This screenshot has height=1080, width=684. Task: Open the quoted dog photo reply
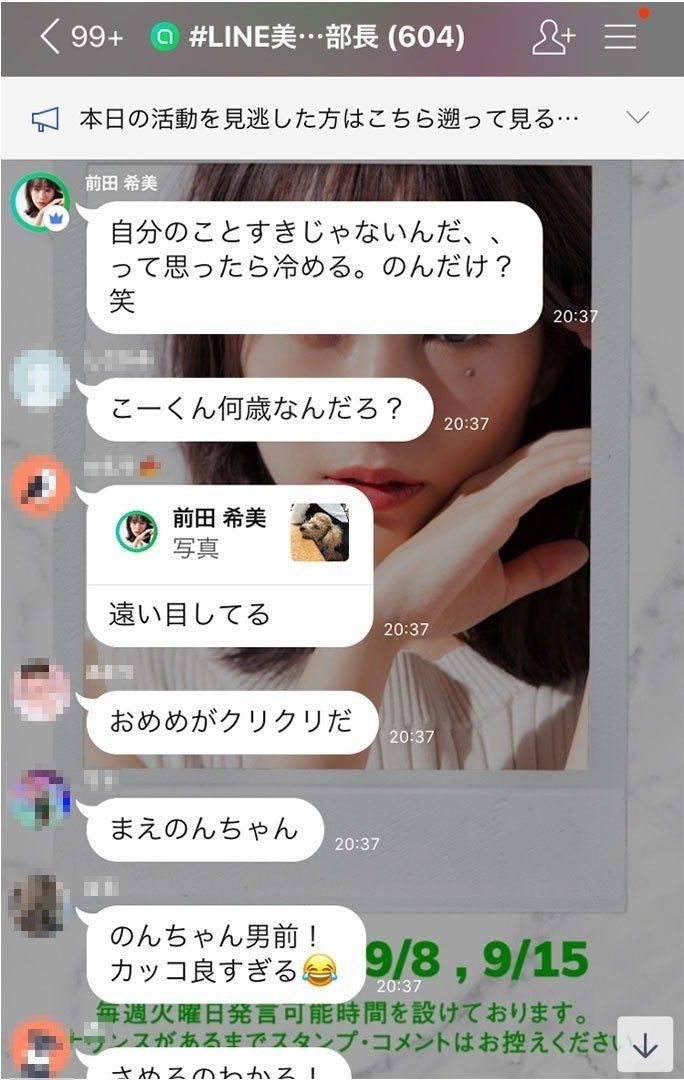(320, 532)
